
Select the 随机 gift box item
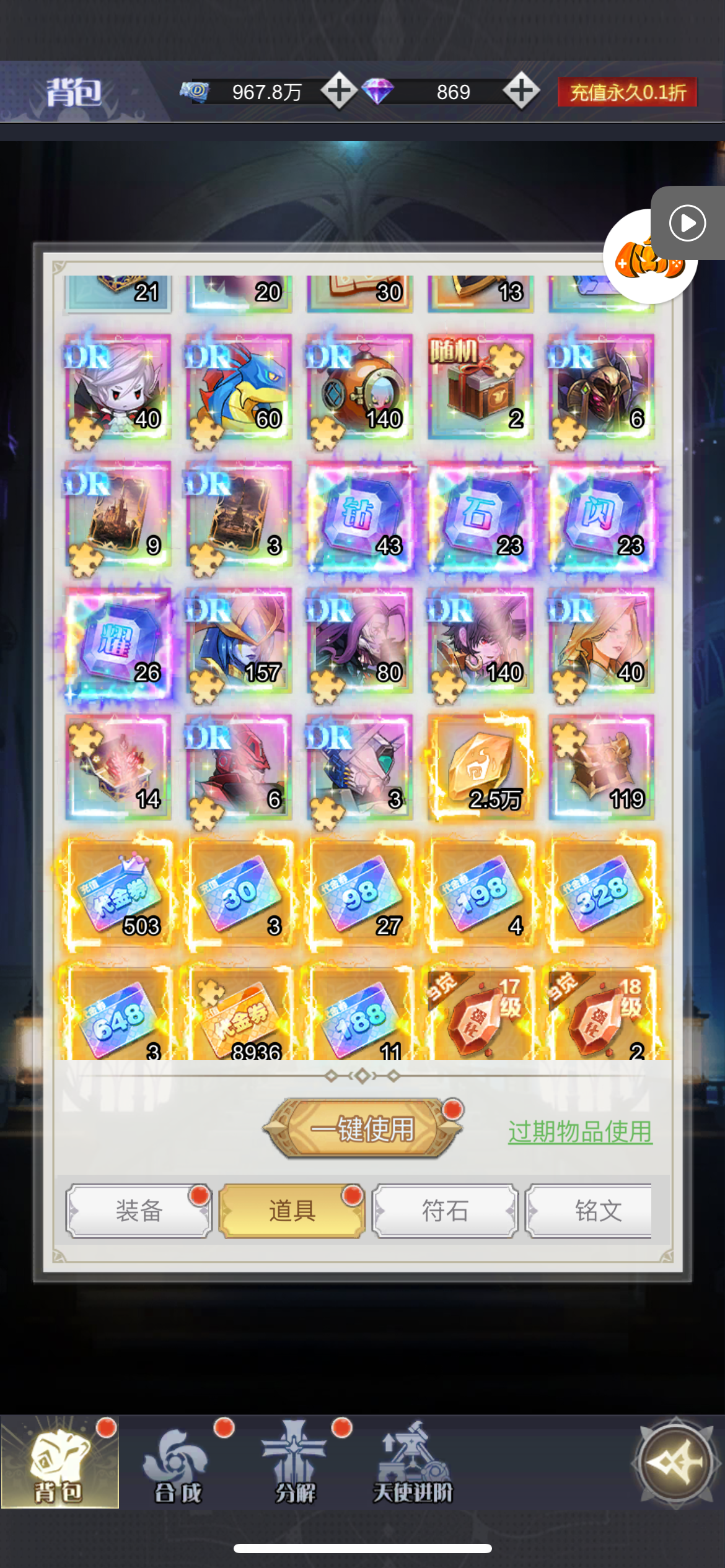pos(480,386)
